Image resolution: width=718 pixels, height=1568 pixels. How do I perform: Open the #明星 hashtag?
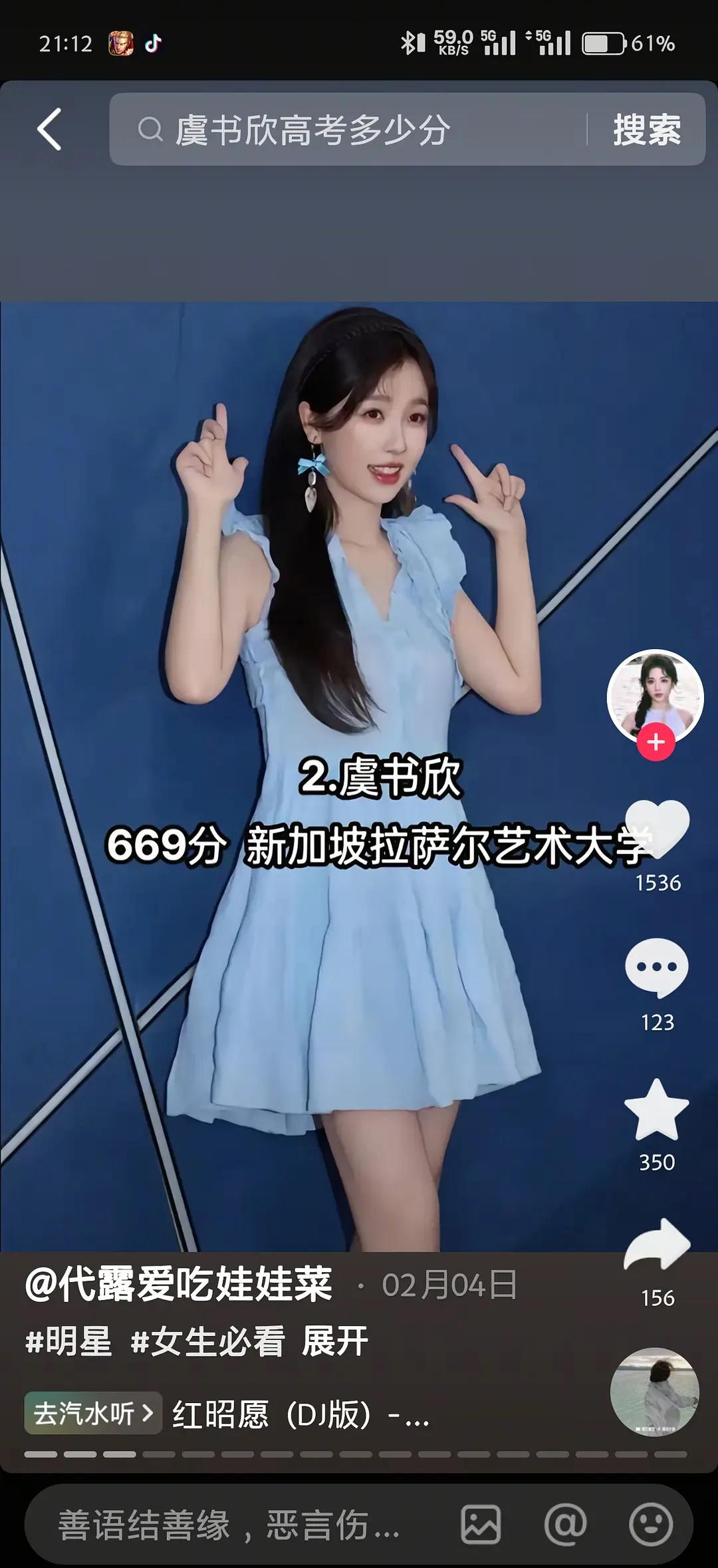(x=68, y=1341)
